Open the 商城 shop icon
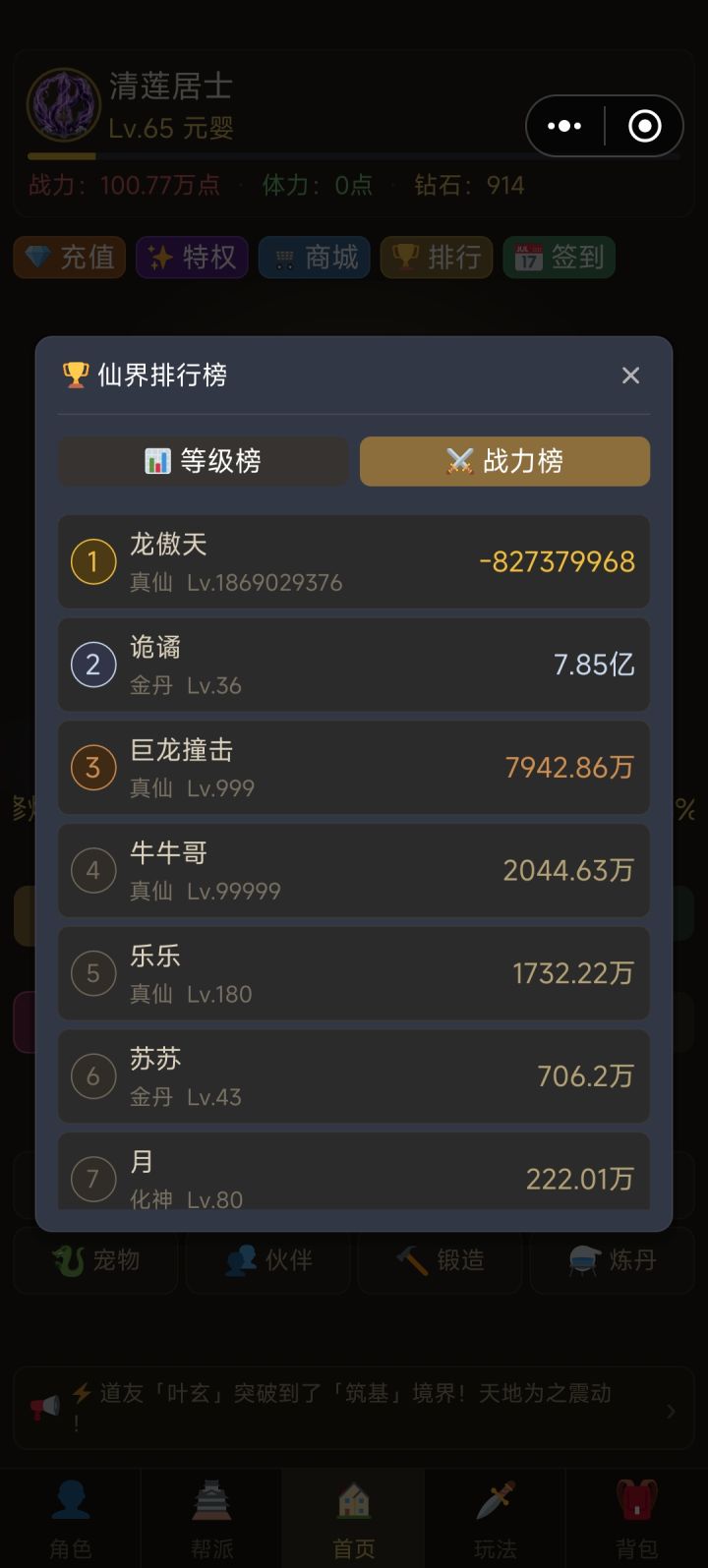 [285, 257]
